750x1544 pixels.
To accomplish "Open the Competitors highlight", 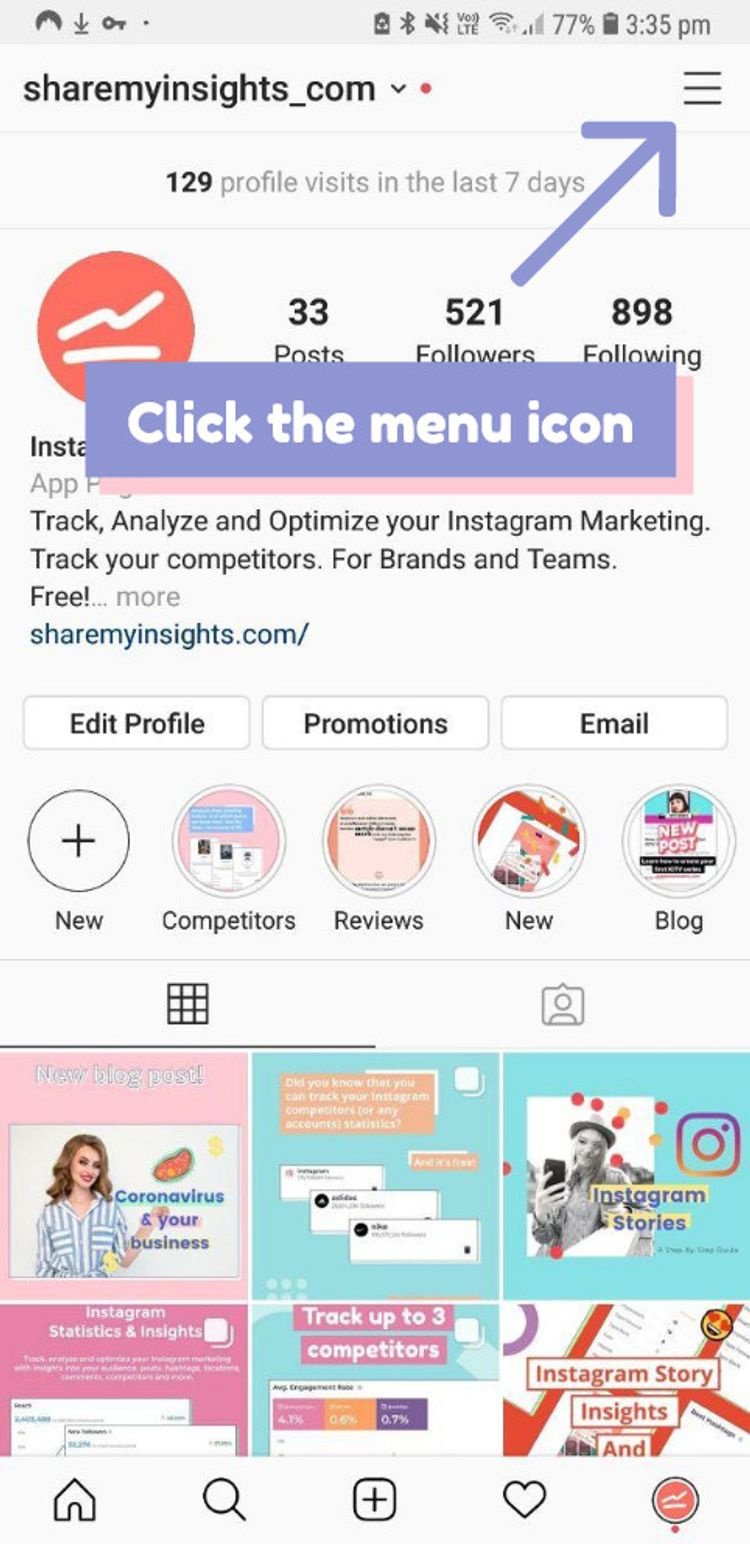I will [x=229, y=841].
